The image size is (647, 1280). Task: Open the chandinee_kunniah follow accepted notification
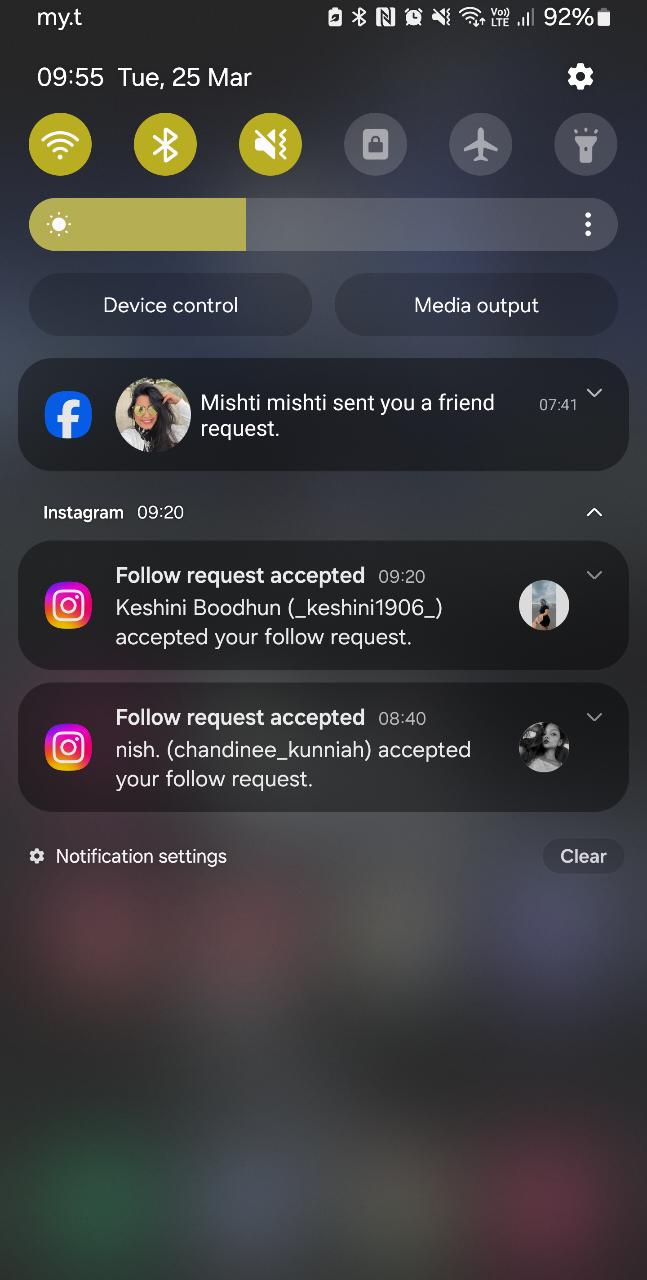tap(323, 747)
